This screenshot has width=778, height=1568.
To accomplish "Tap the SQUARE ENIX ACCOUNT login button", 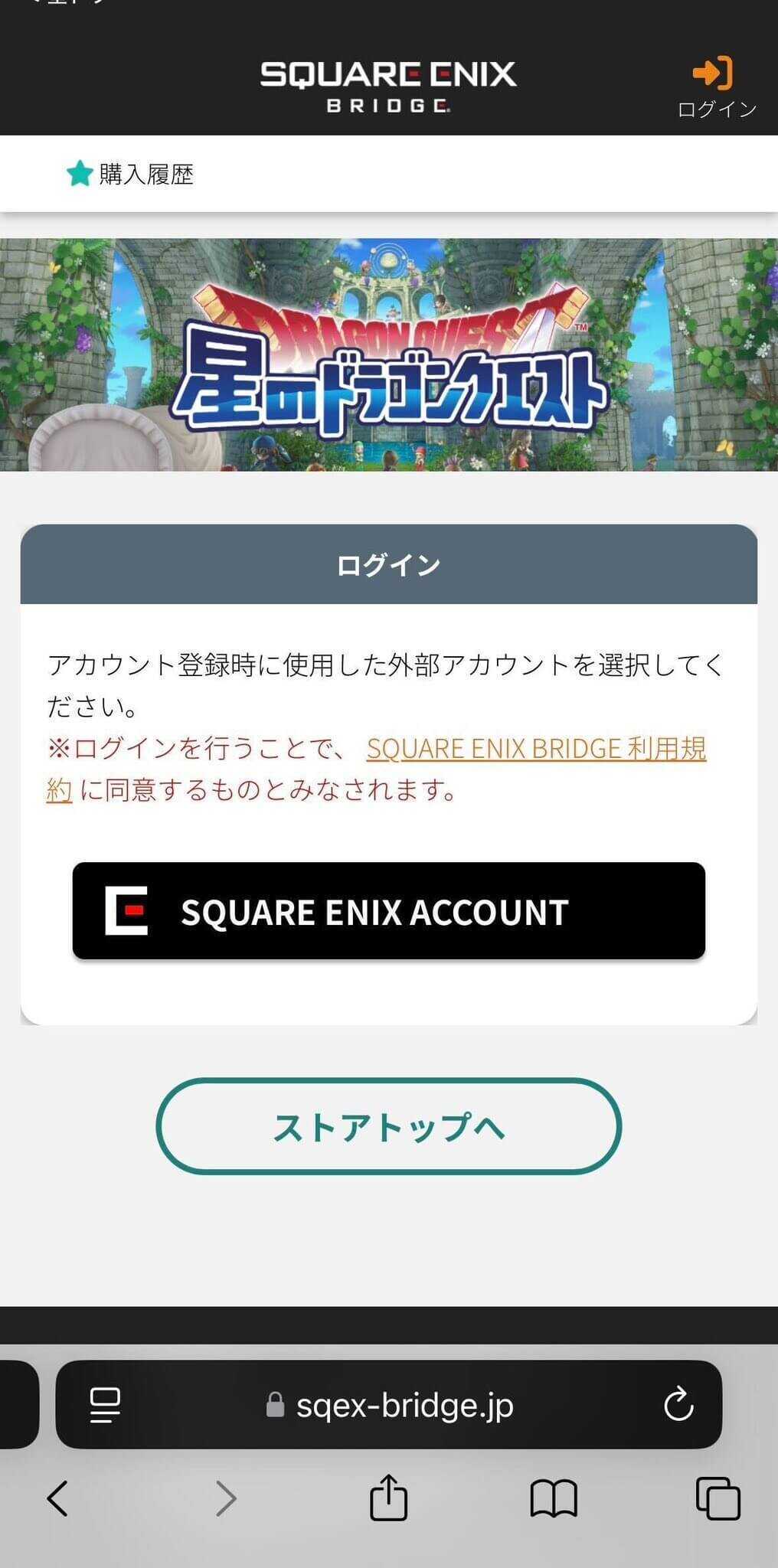I will [x=388, y=912].
